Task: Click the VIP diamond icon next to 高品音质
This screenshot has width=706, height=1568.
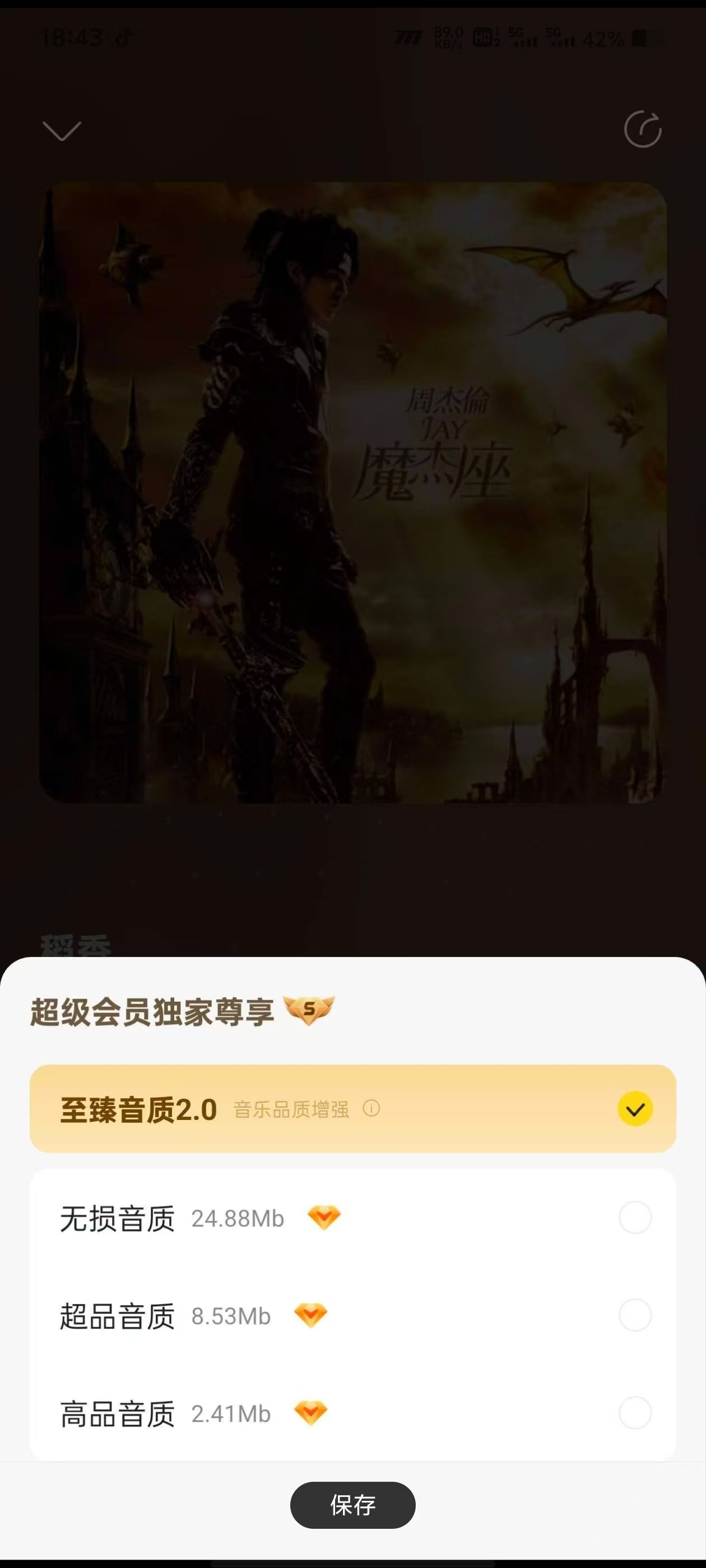Action: 310,1413
